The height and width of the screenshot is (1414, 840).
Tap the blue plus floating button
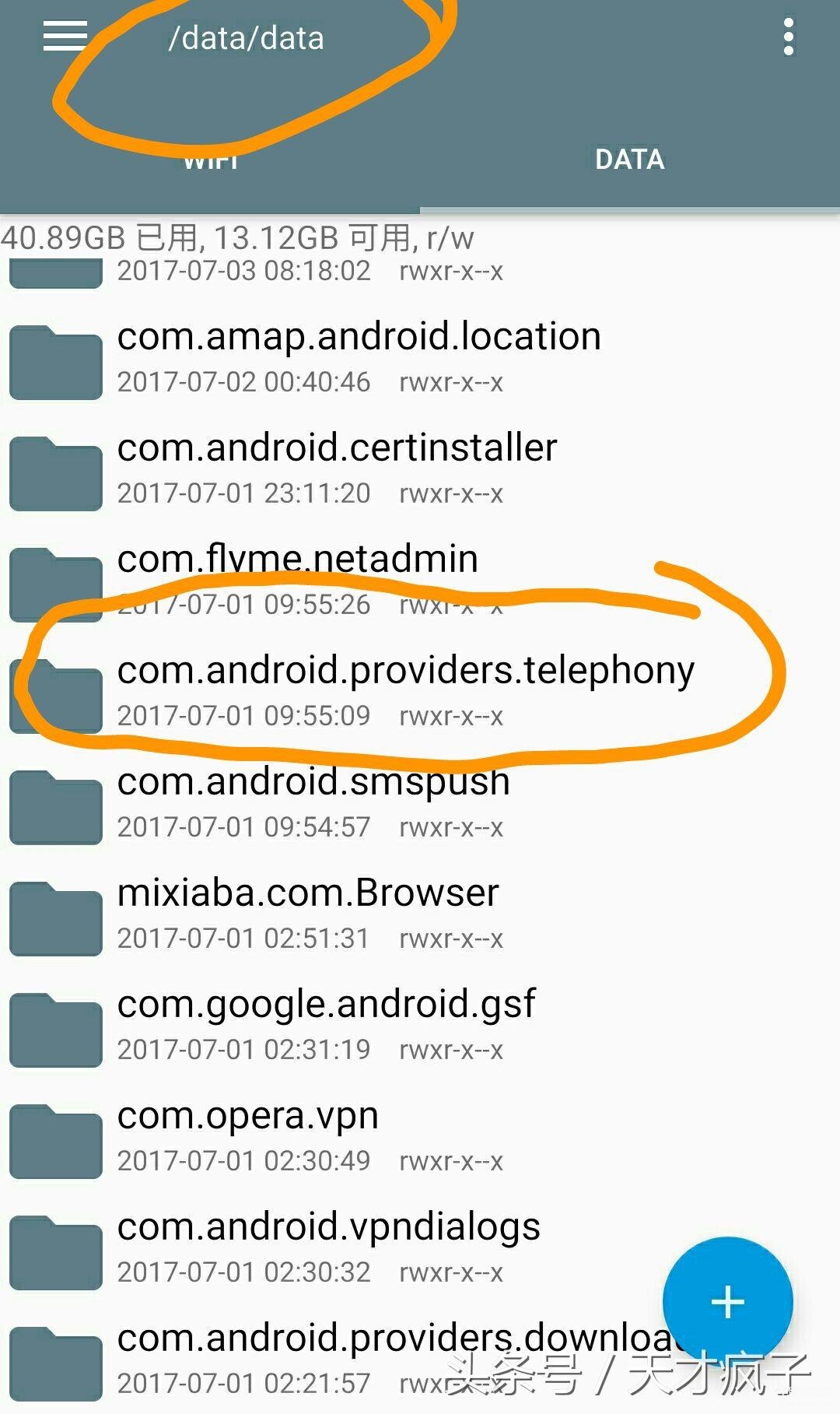pos(728,1302)
